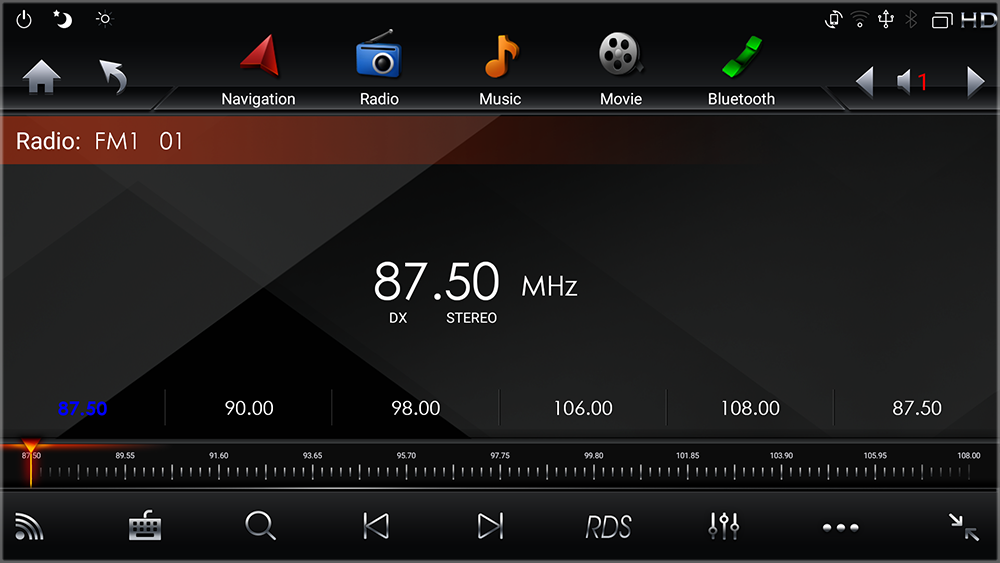Image resolution: width=1000 pixels, height=563 pixels.
Task: Go to the home screen
Action: point(42,78)
